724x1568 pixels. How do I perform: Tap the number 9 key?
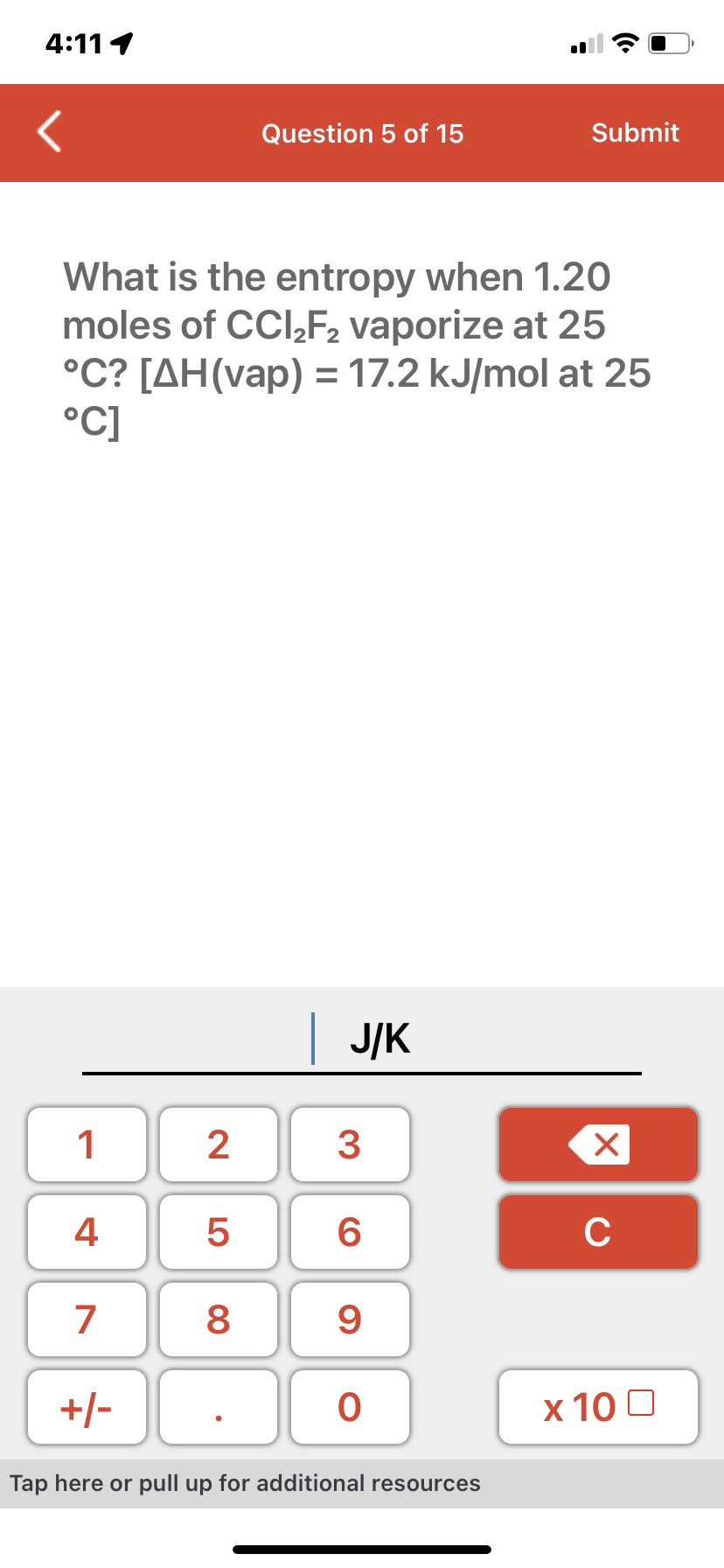[349, 1319]
